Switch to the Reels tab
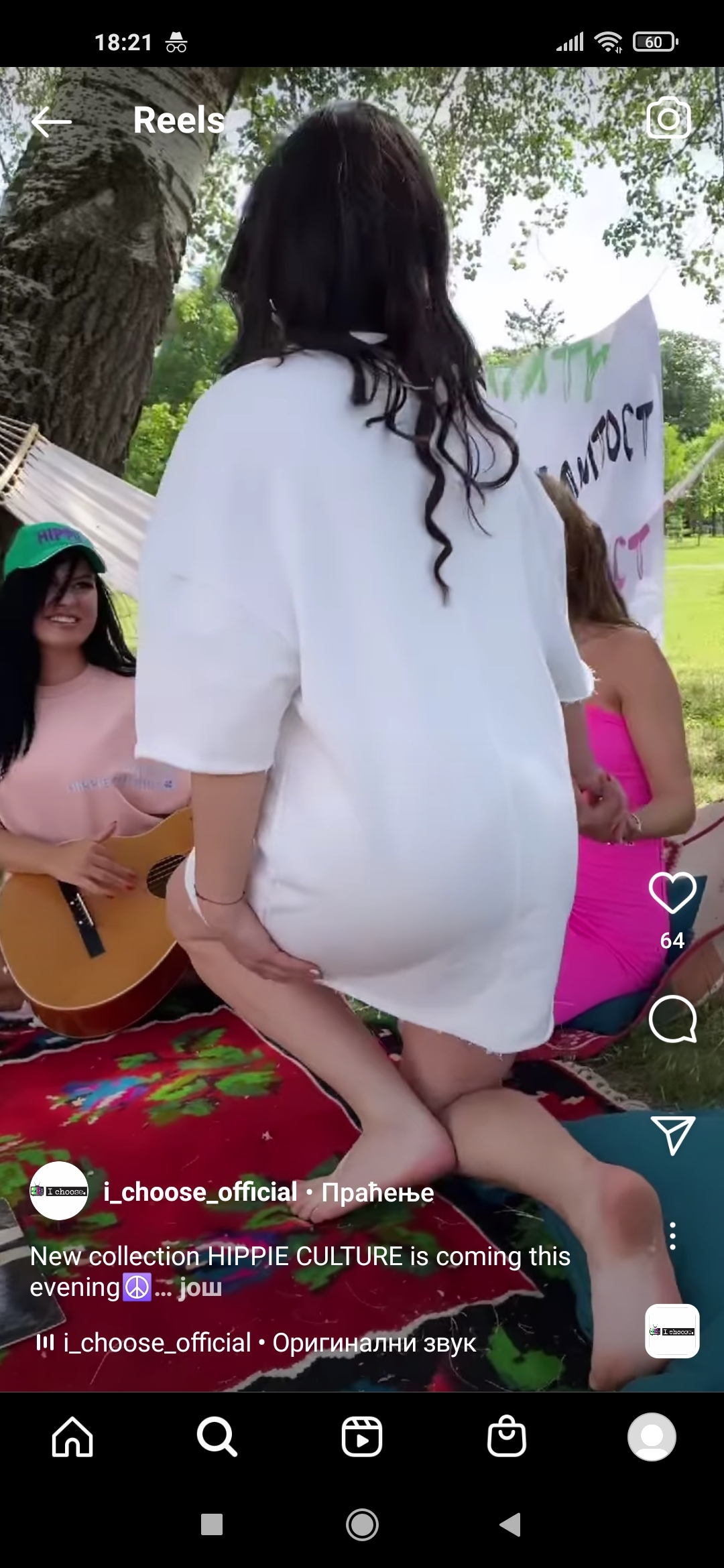Viewport: 724px width, 1568px height. [362, 1437]
